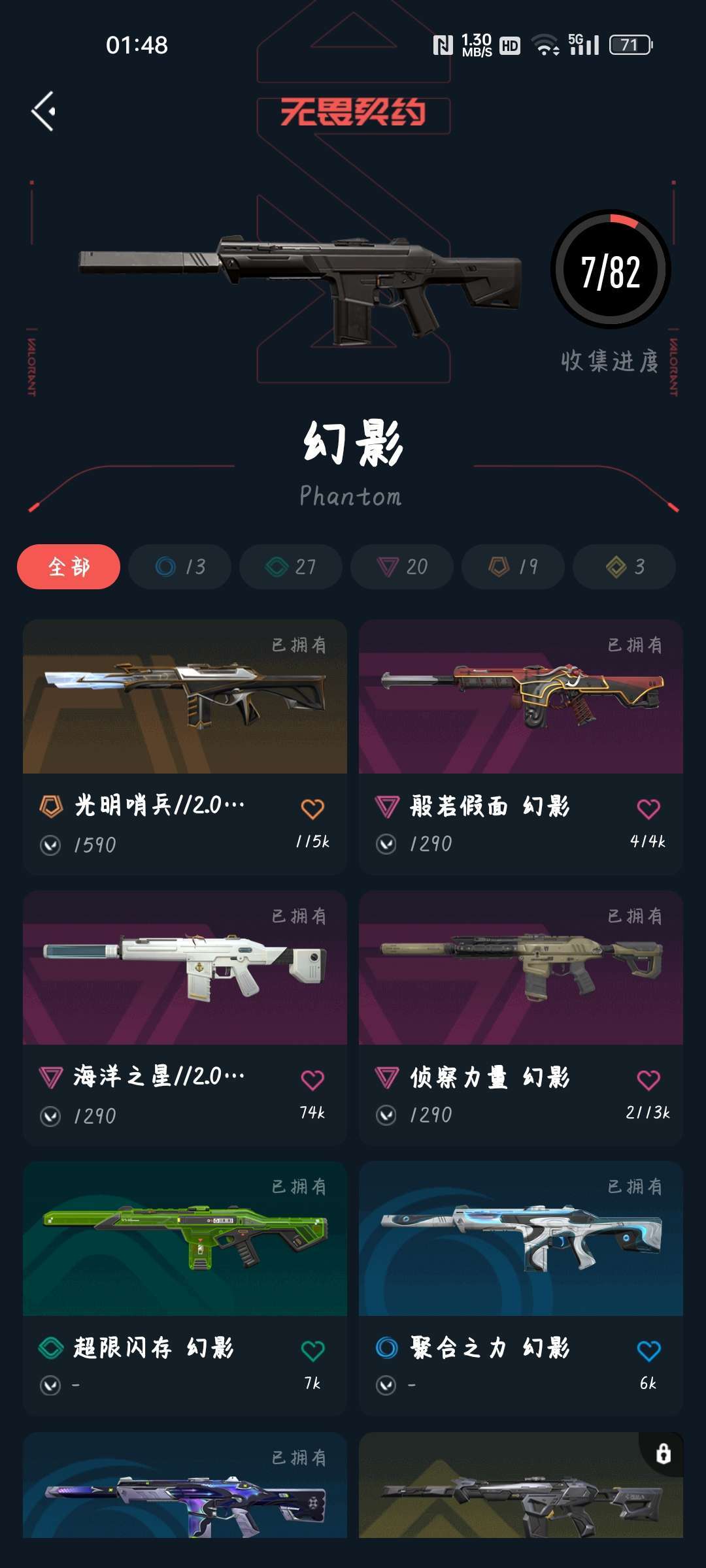
Task: Filter by the blue rarity tier showing 13
Action: point(180,567)
